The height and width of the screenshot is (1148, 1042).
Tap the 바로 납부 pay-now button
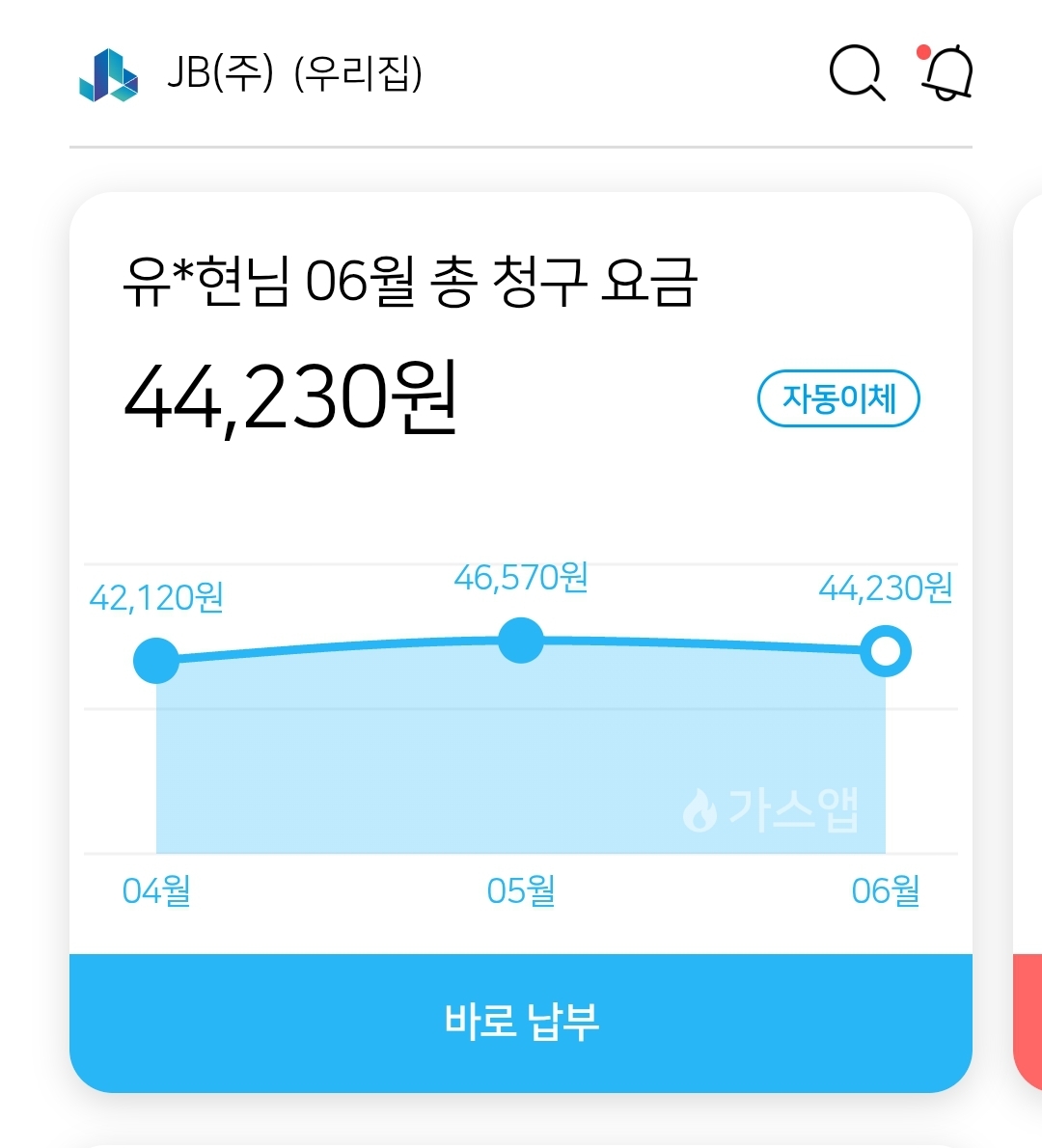(x=521, y=1022)
